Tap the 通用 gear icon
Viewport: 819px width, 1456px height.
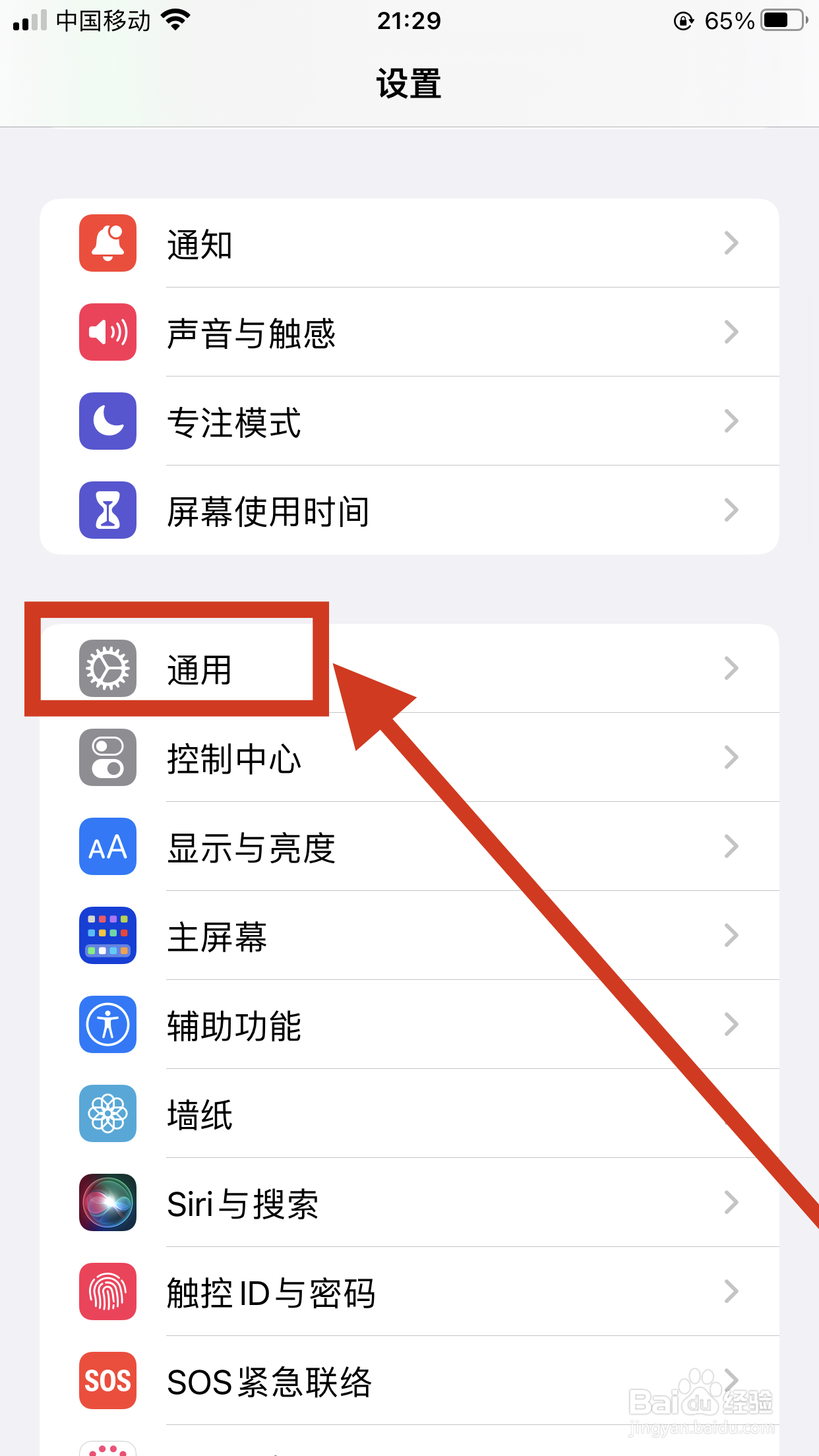coord(107,668)
